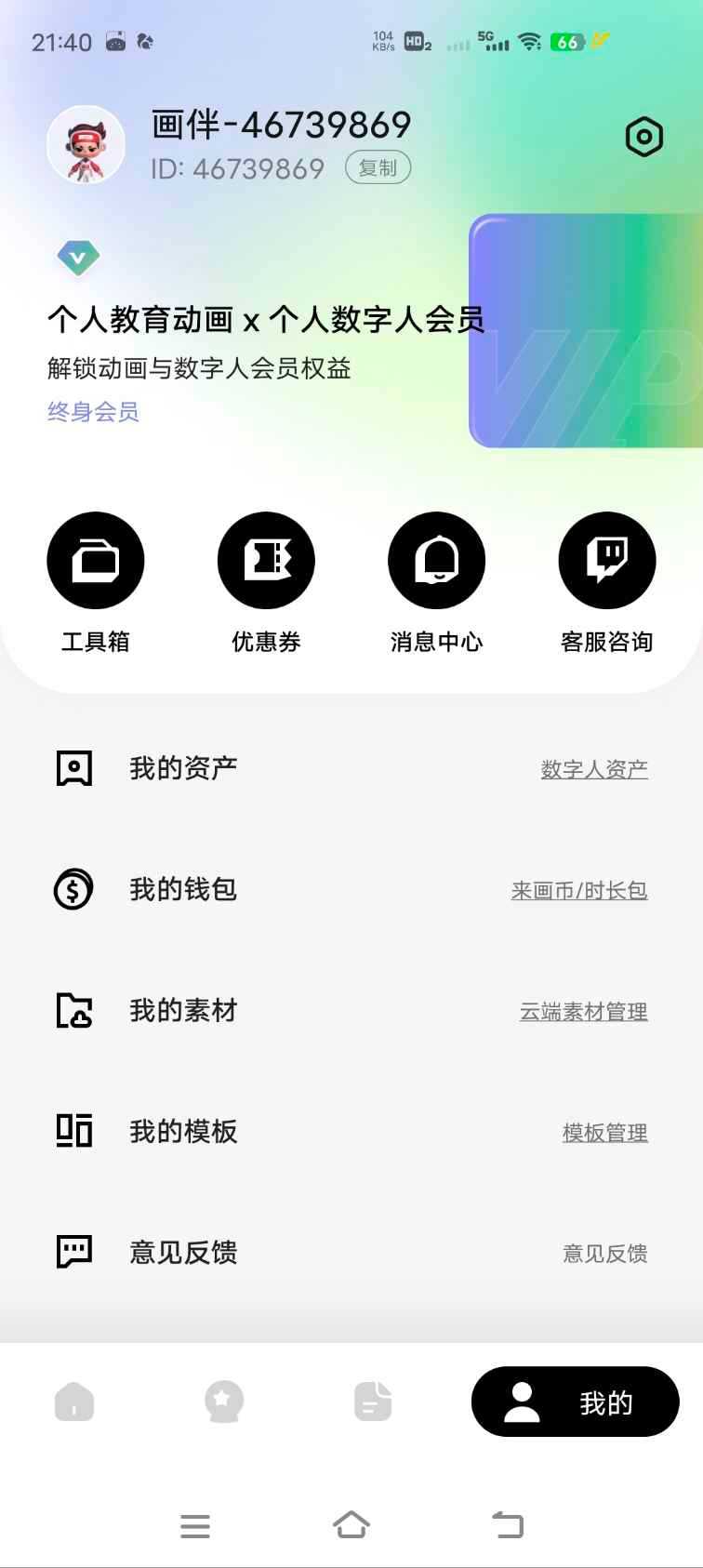Open 我的素材 materials folder icon
Viewport: 703px width, 1568px height.
click(73, 1010)
